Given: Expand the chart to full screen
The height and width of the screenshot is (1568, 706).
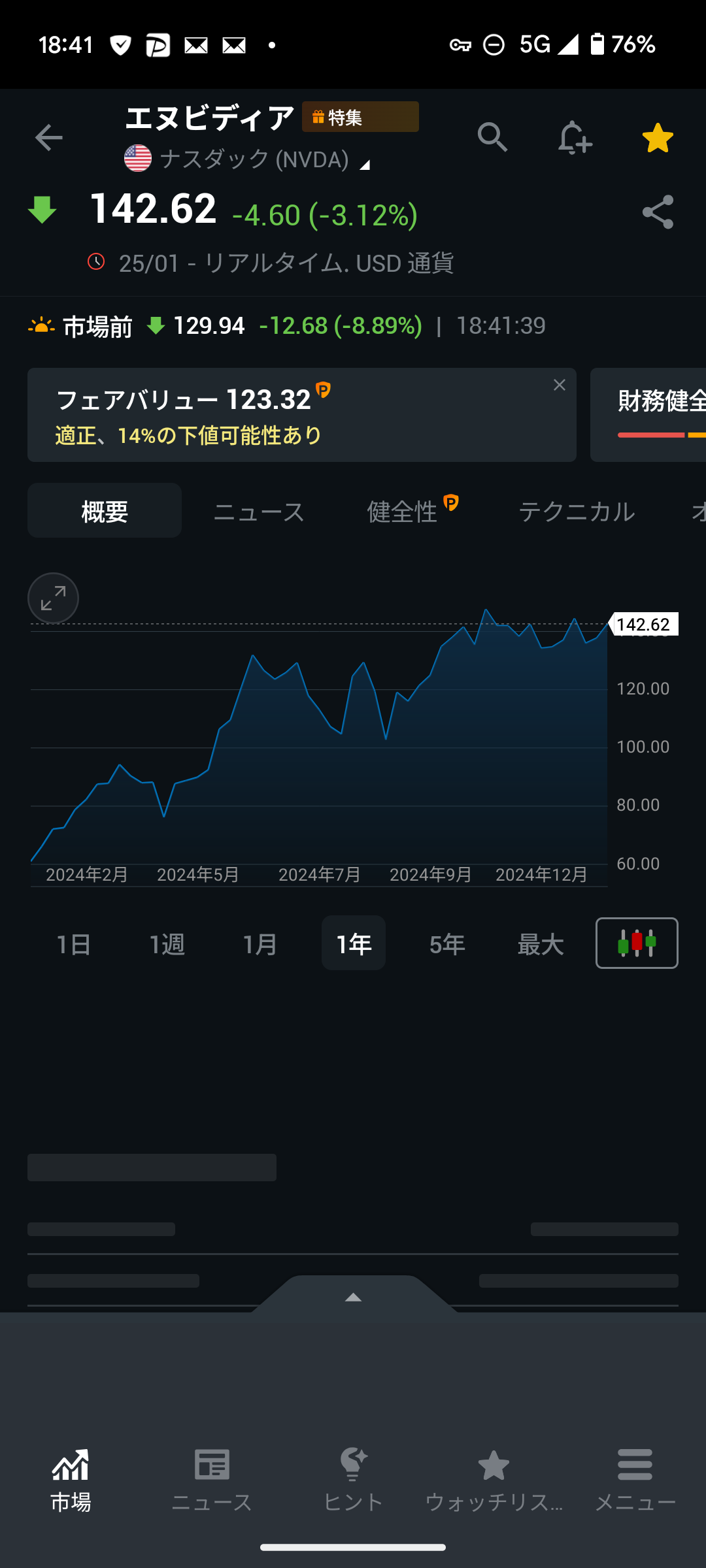Looking at the screenshot, I should tap(53, 598).
